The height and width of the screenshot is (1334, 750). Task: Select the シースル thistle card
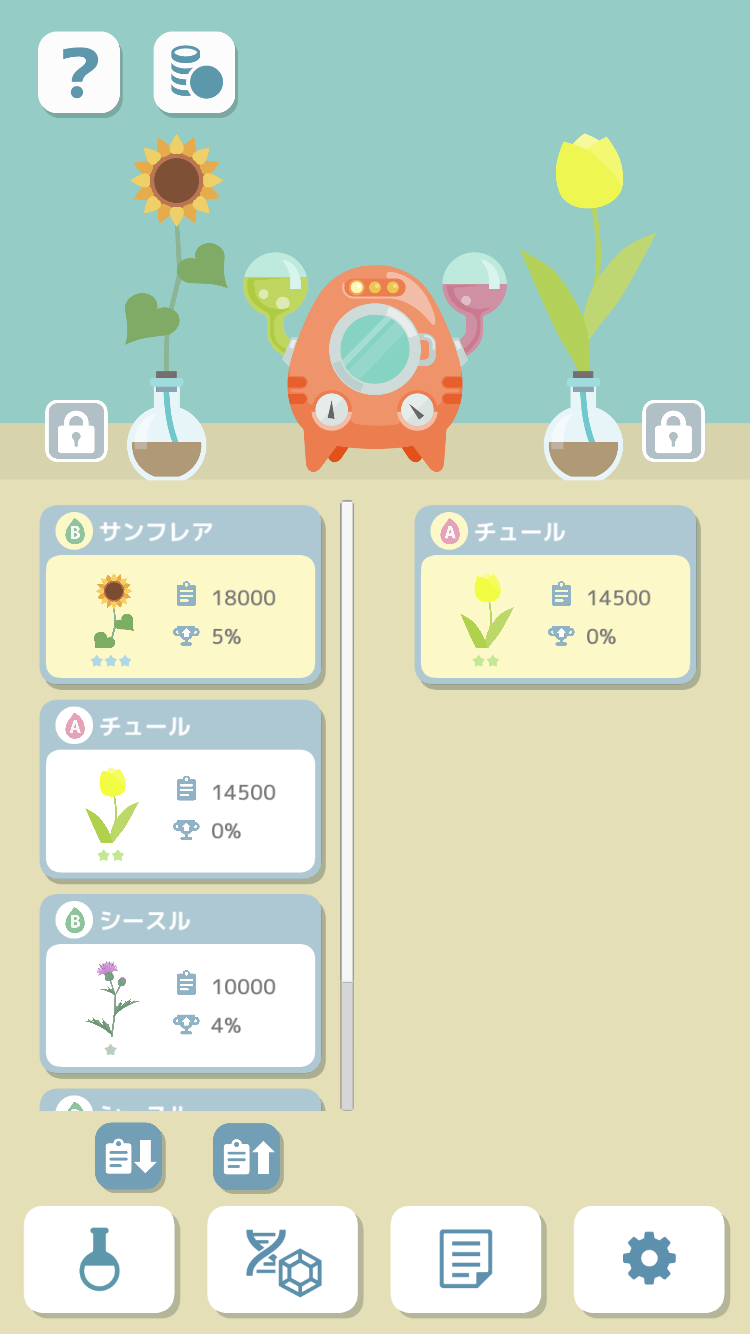[x=181, y=984]
